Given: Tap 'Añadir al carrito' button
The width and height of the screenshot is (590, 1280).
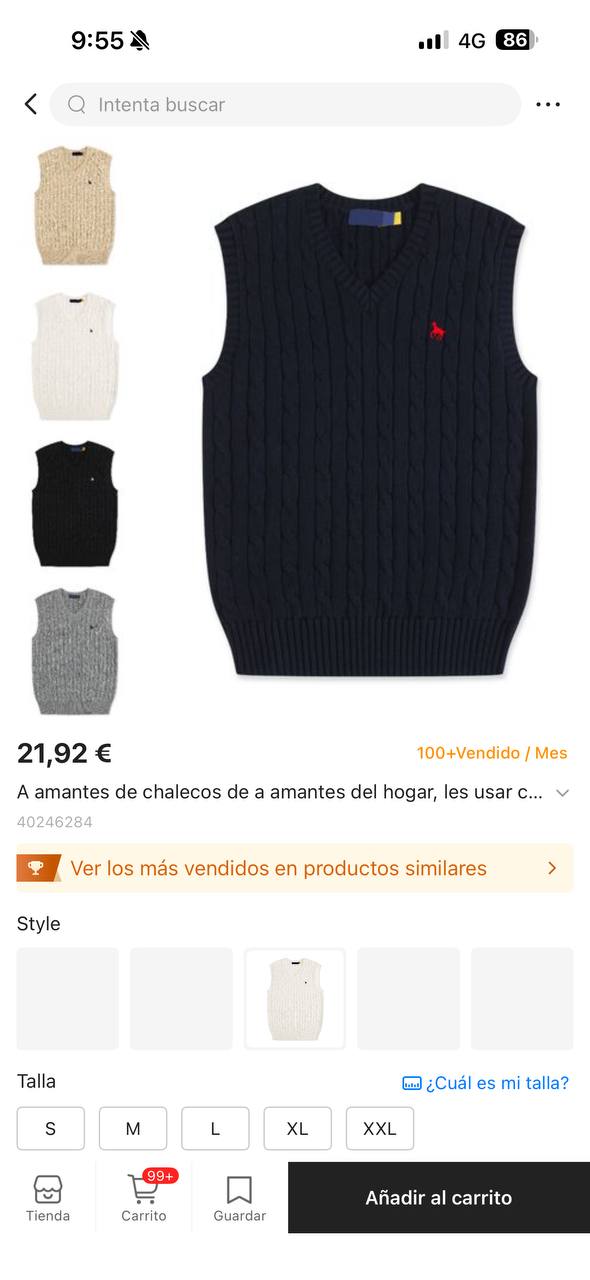Looking at the screenshot, I should (439, 1197).
